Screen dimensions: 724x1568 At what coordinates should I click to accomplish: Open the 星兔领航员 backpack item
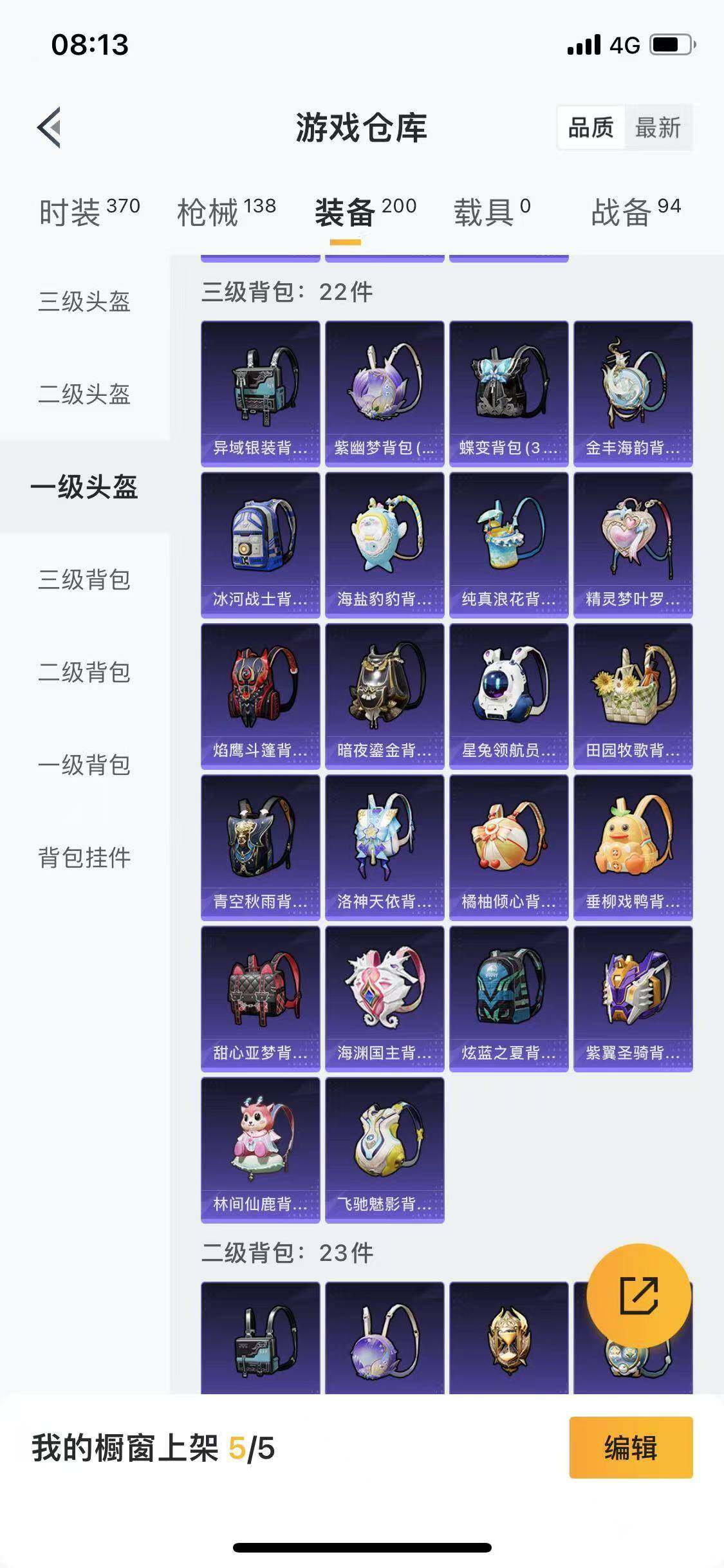point(508,695)
